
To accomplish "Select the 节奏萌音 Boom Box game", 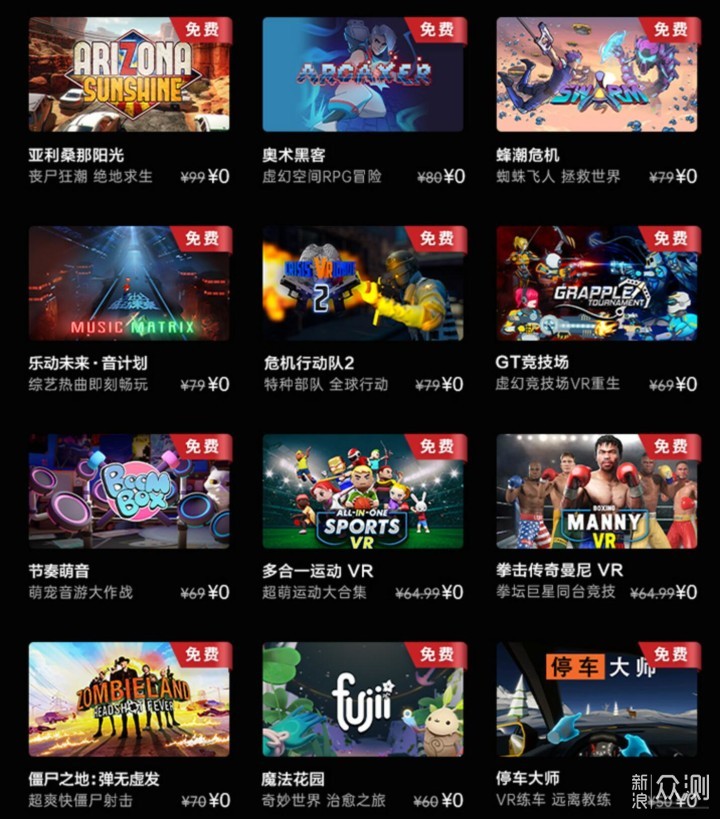I will click(x=129, y=491).
